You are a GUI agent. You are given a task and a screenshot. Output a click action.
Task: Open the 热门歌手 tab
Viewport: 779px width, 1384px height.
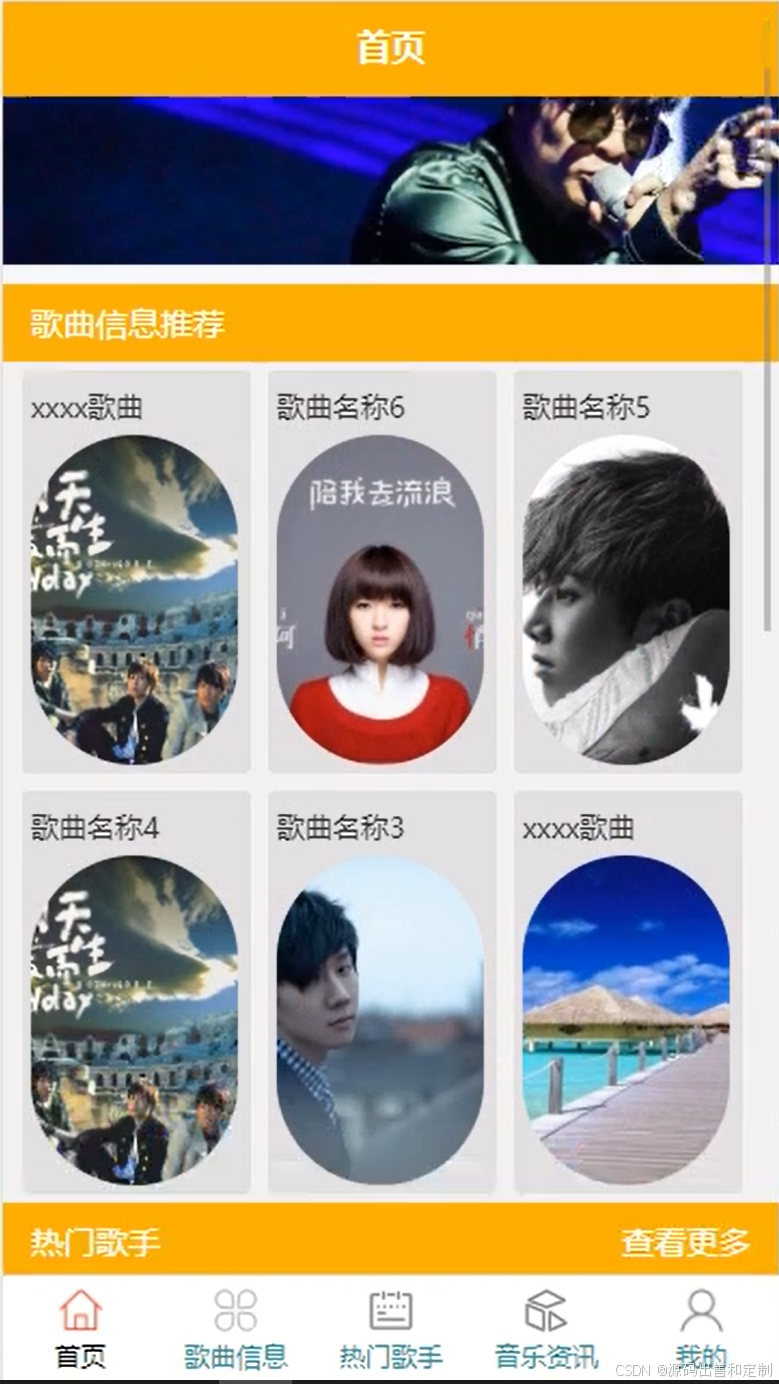click(x=390, y=1329)
